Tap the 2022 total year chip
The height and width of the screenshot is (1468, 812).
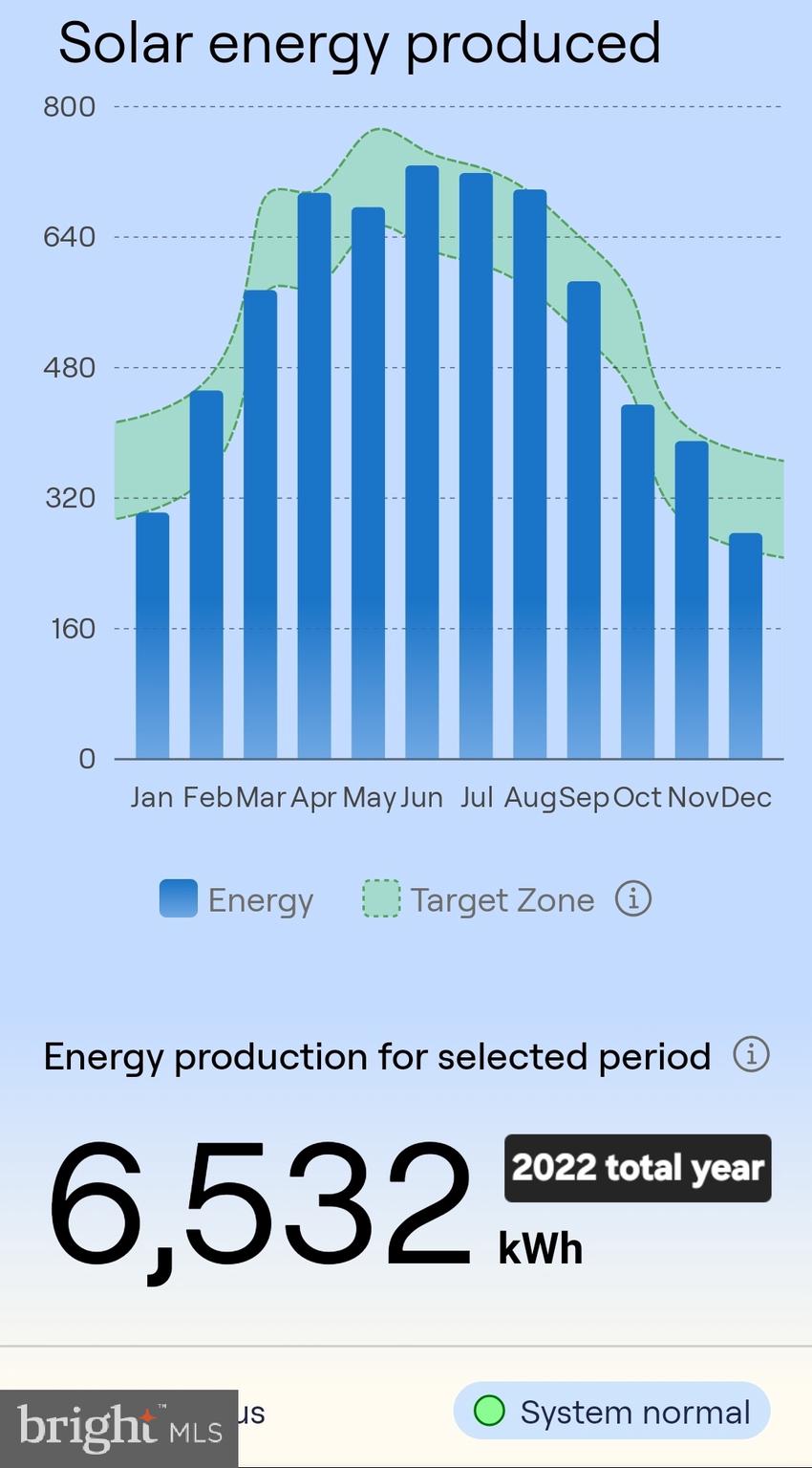(x=637, y=1168)
